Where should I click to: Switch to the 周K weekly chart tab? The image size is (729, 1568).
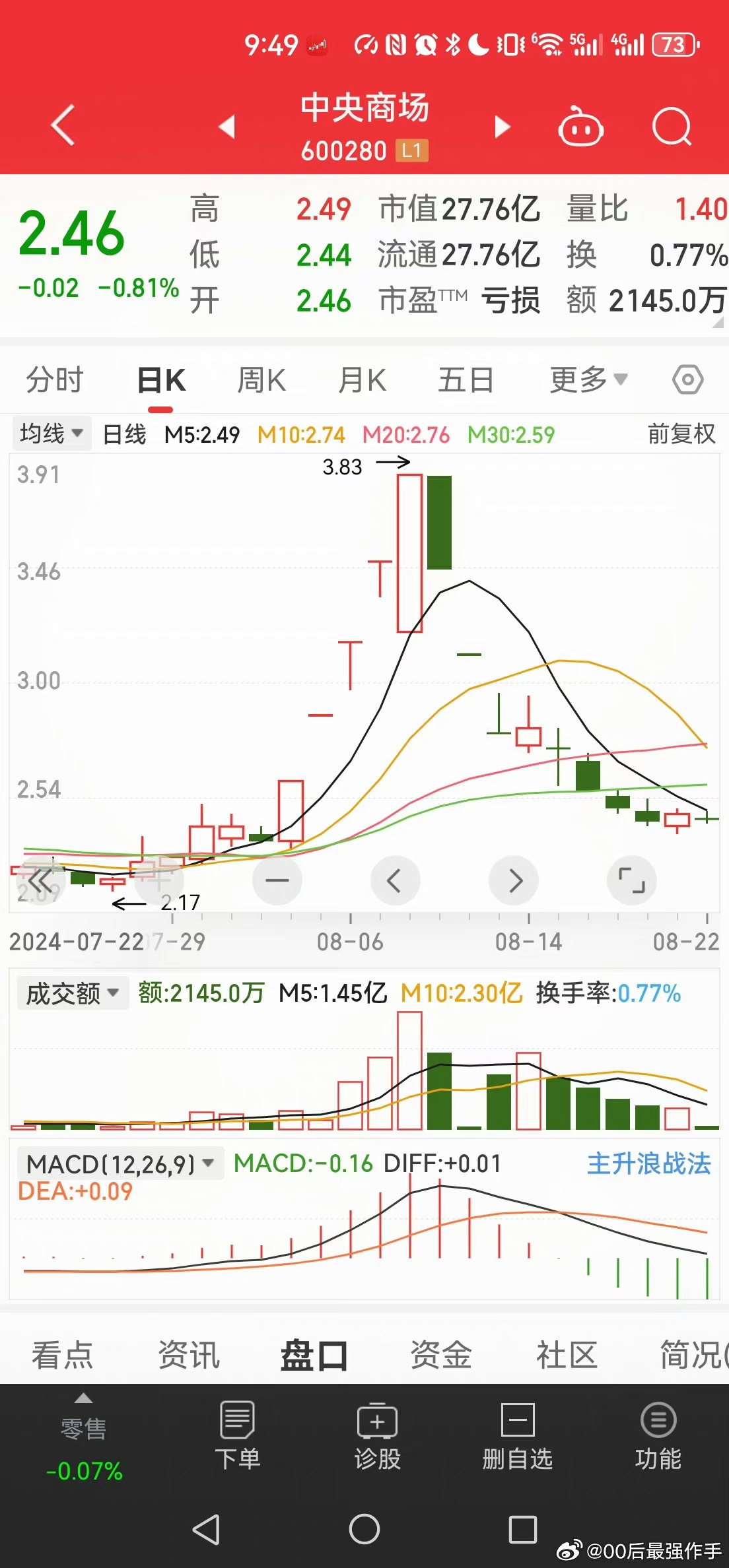[261, 379]
